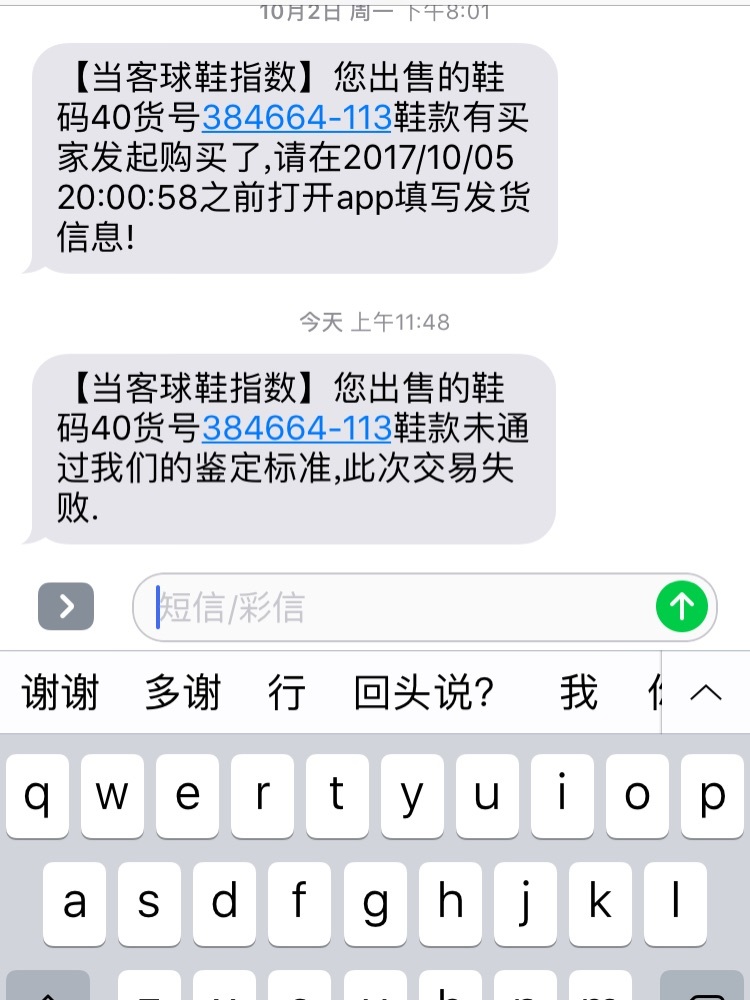Insert the suggestion 多谢

[x=182, y=693]
